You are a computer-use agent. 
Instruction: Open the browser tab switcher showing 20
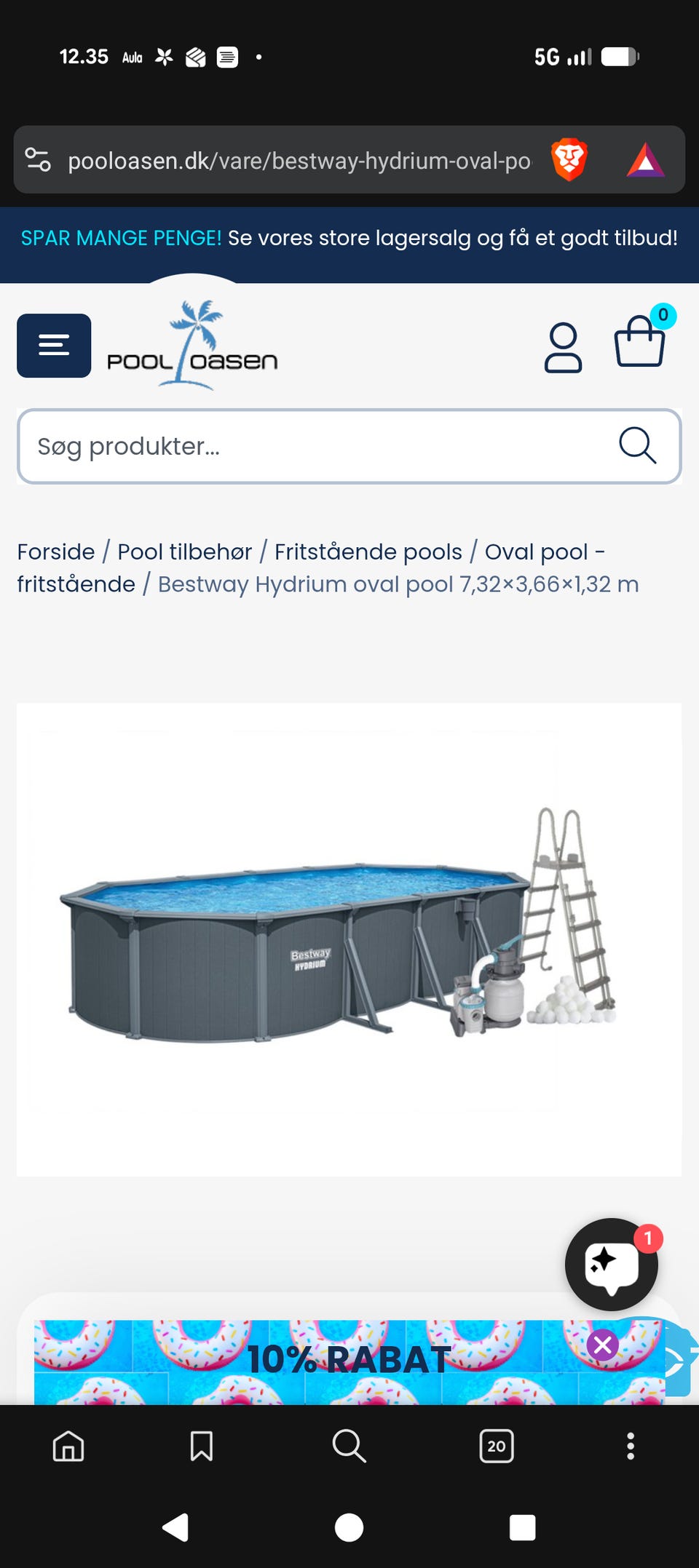[x=497, y=1446]
